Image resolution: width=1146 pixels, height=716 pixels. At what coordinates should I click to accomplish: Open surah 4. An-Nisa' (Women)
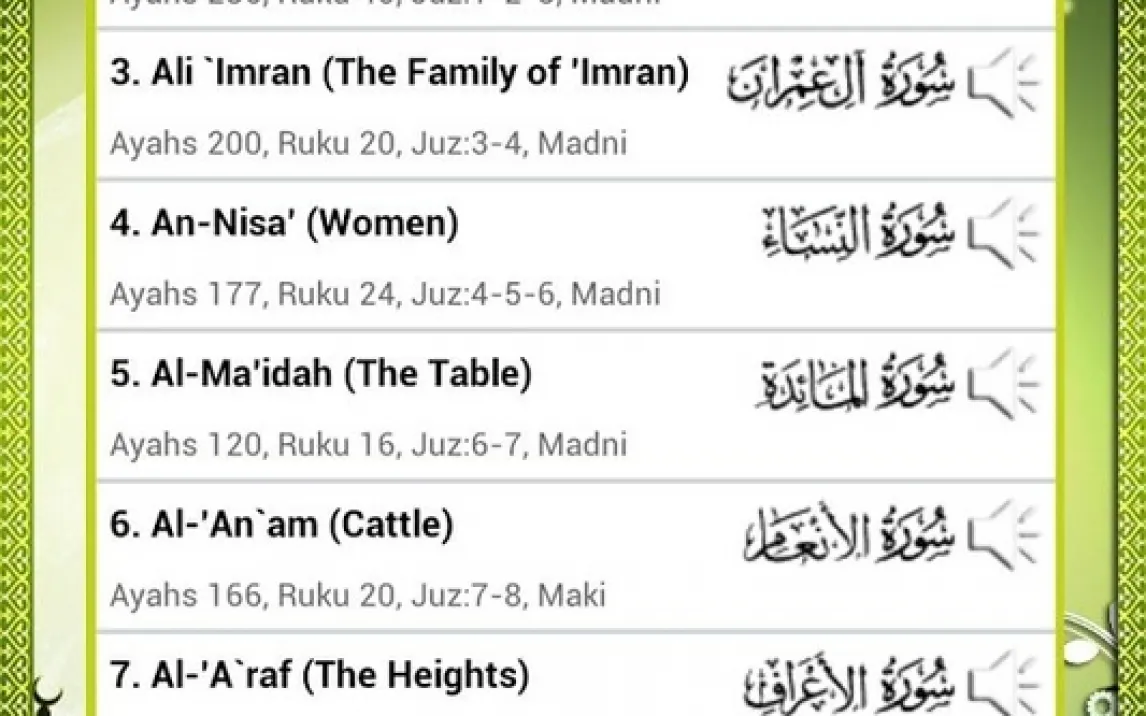tap(285, 225)
